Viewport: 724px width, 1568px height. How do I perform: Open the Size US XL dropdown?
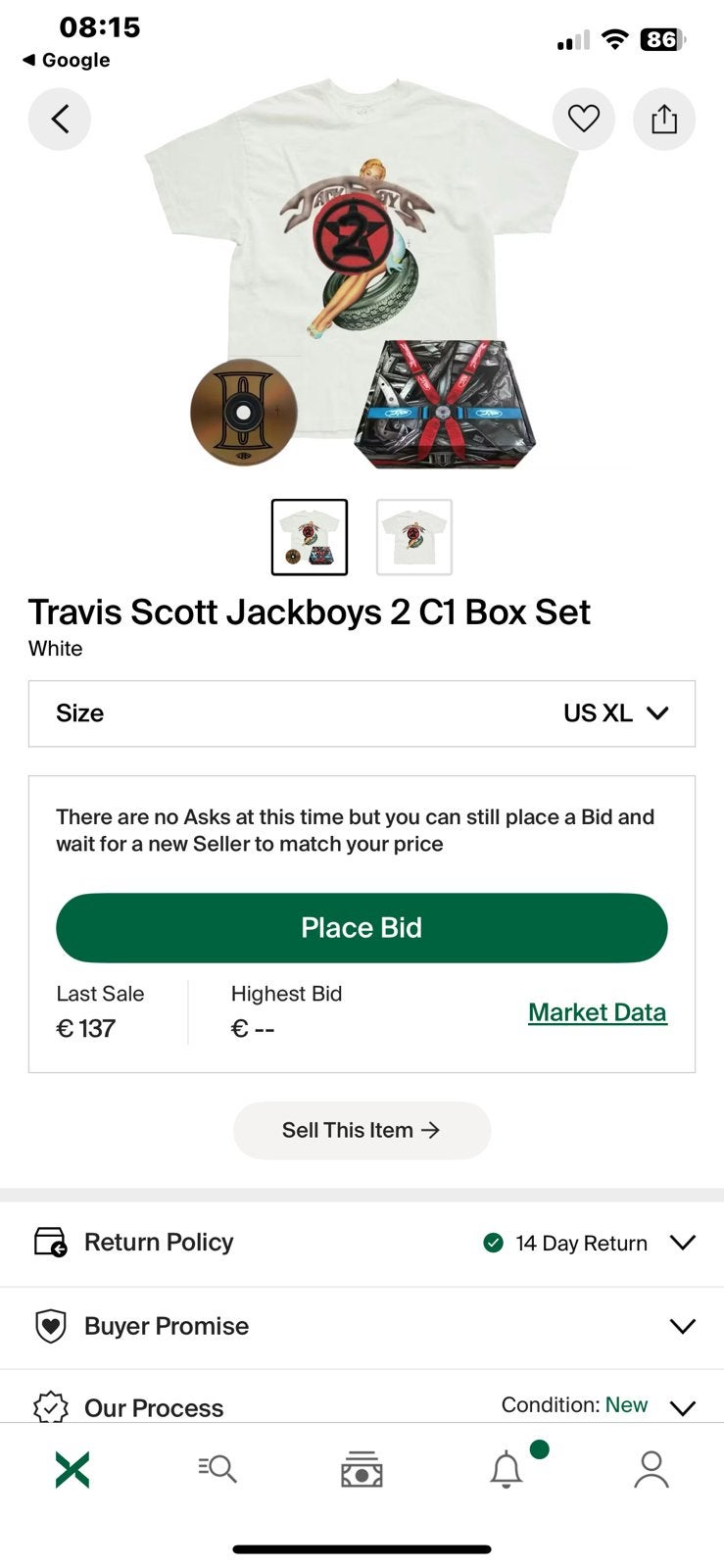pos(362,713)
